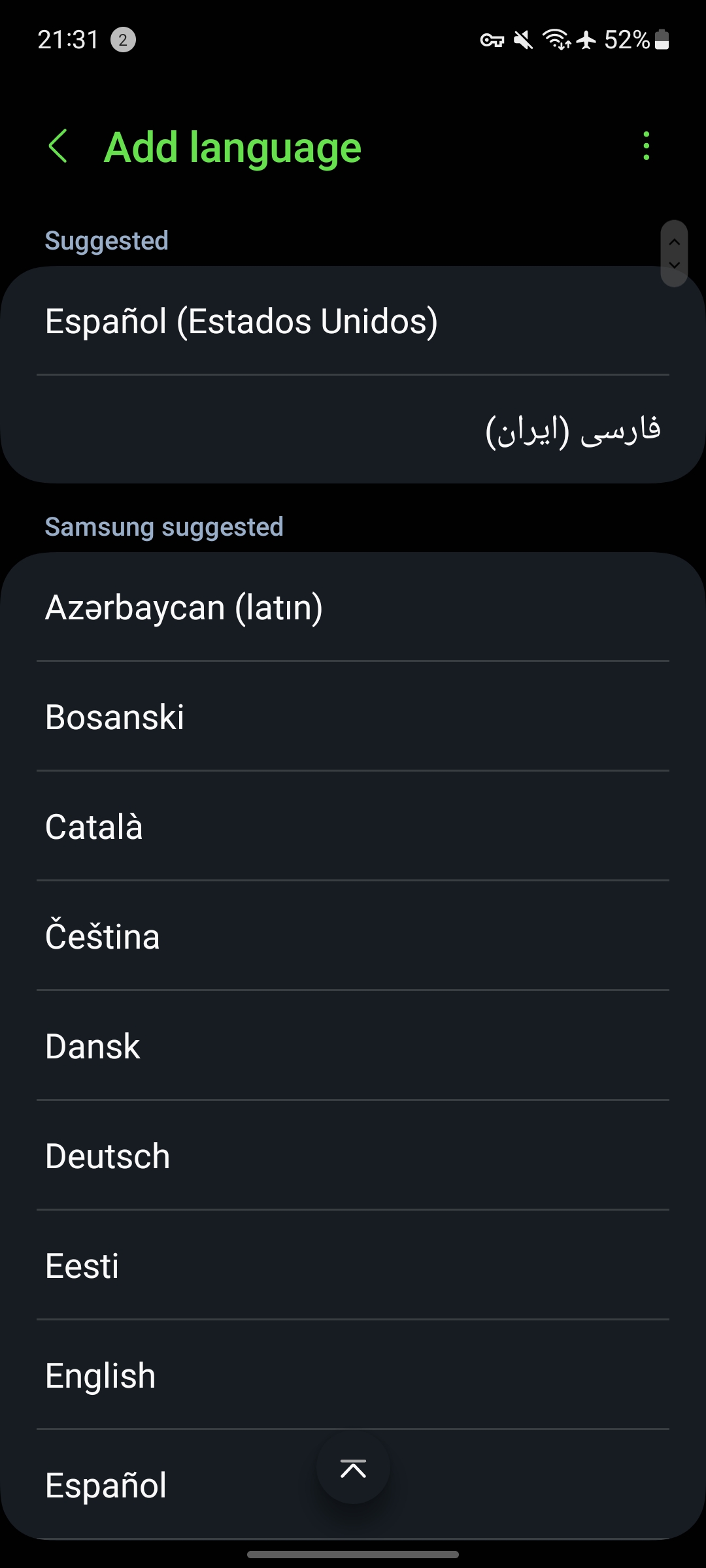The image size is (706, 1568).
Task: Tap the fast scroll handle
Action: (x=674, y=253)
